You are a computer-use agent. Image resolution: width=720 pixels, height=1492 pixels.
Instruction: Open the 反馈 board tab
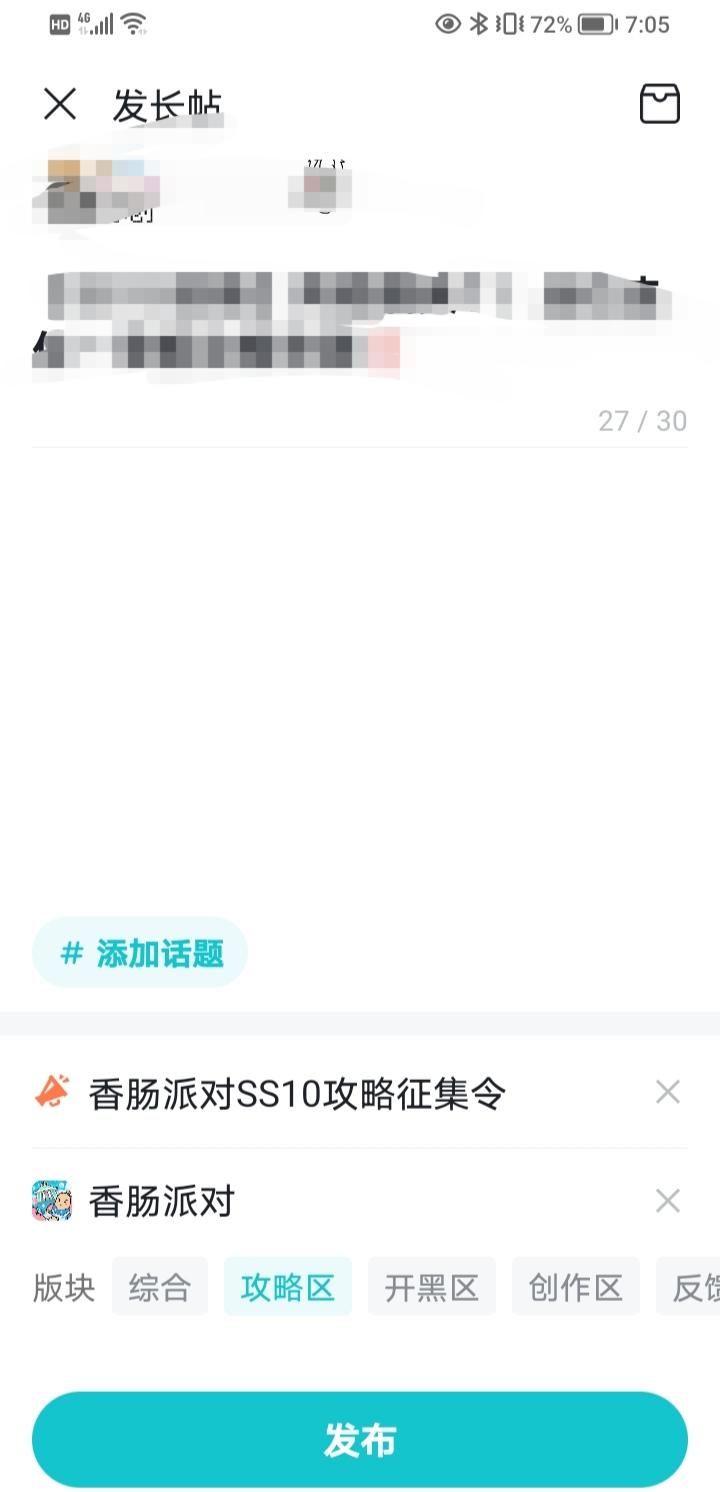[x=700, y=1288]
